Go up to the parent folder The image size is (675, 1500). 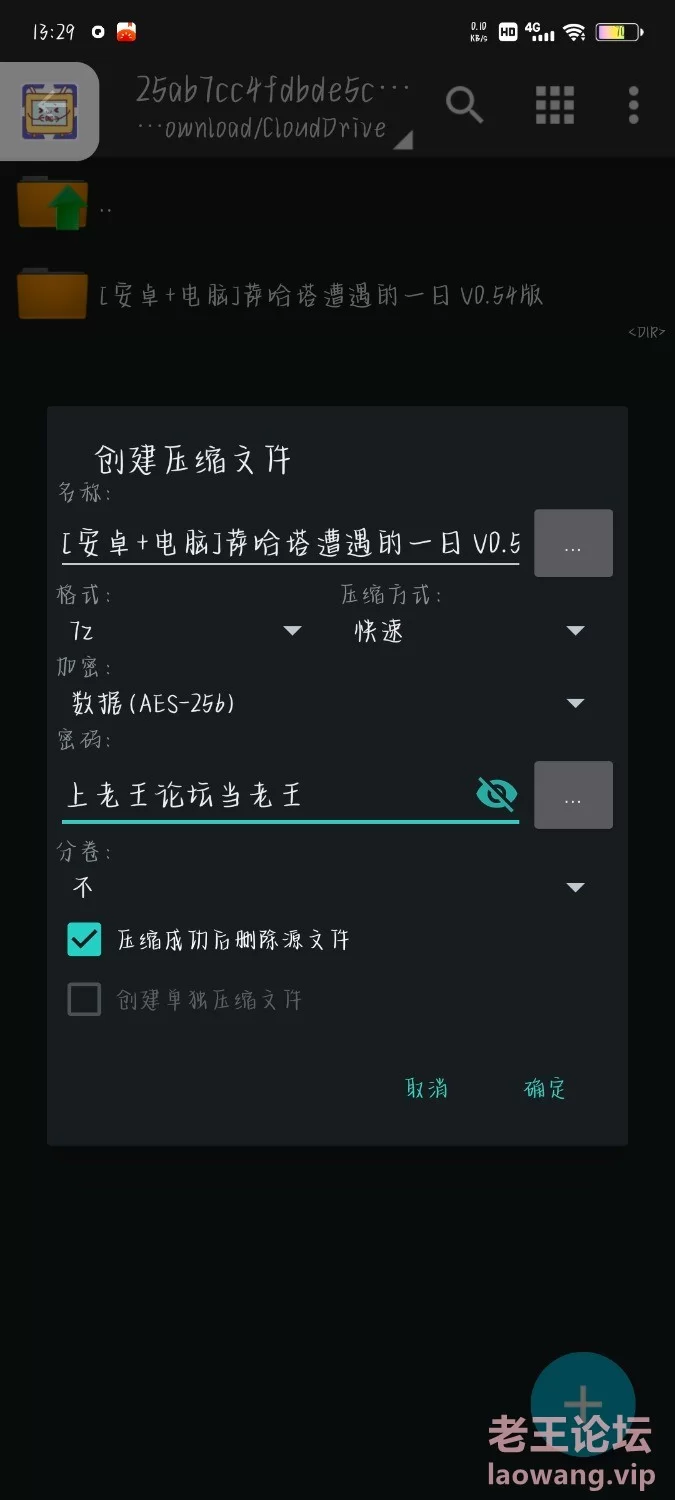click(x=53, y=204)
